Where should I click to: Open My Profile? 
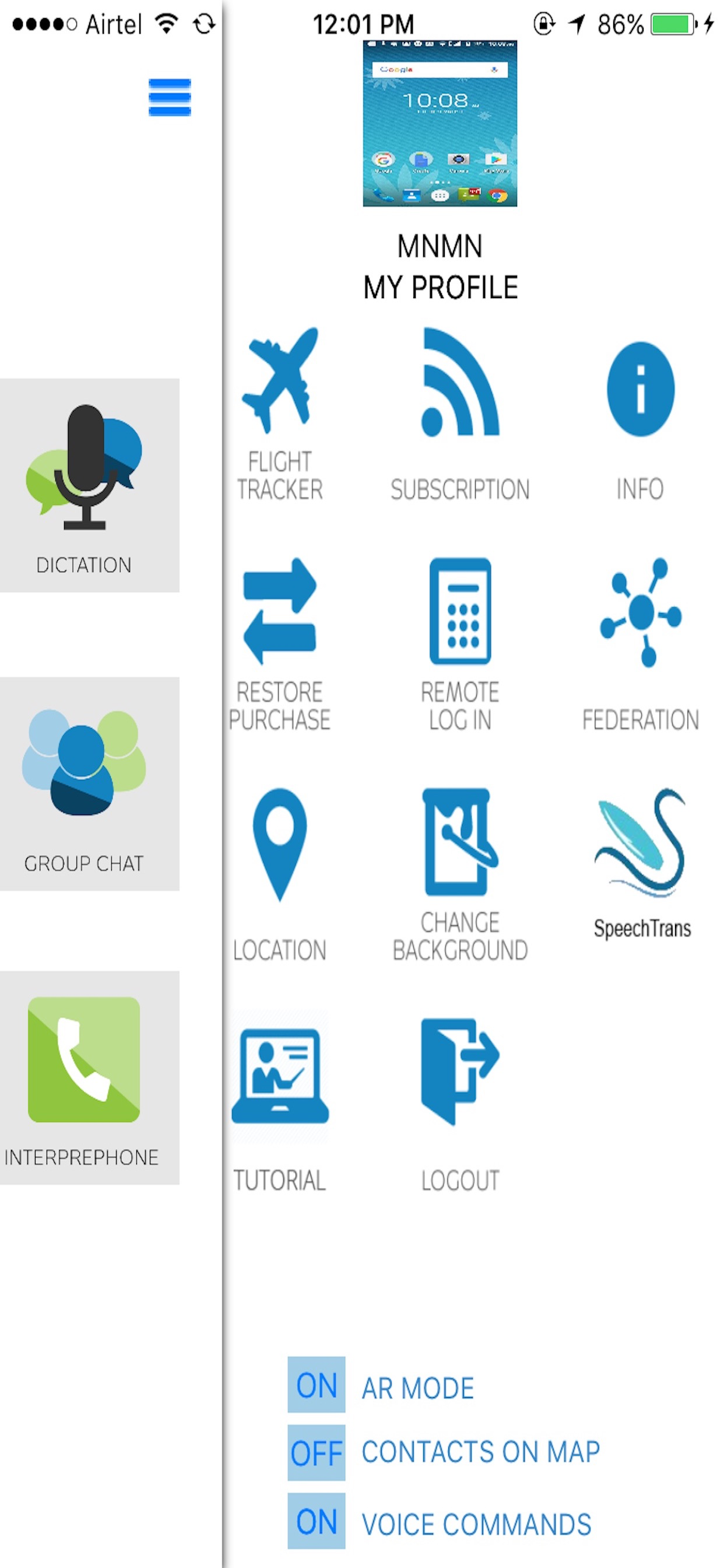(x=440, y=286)
